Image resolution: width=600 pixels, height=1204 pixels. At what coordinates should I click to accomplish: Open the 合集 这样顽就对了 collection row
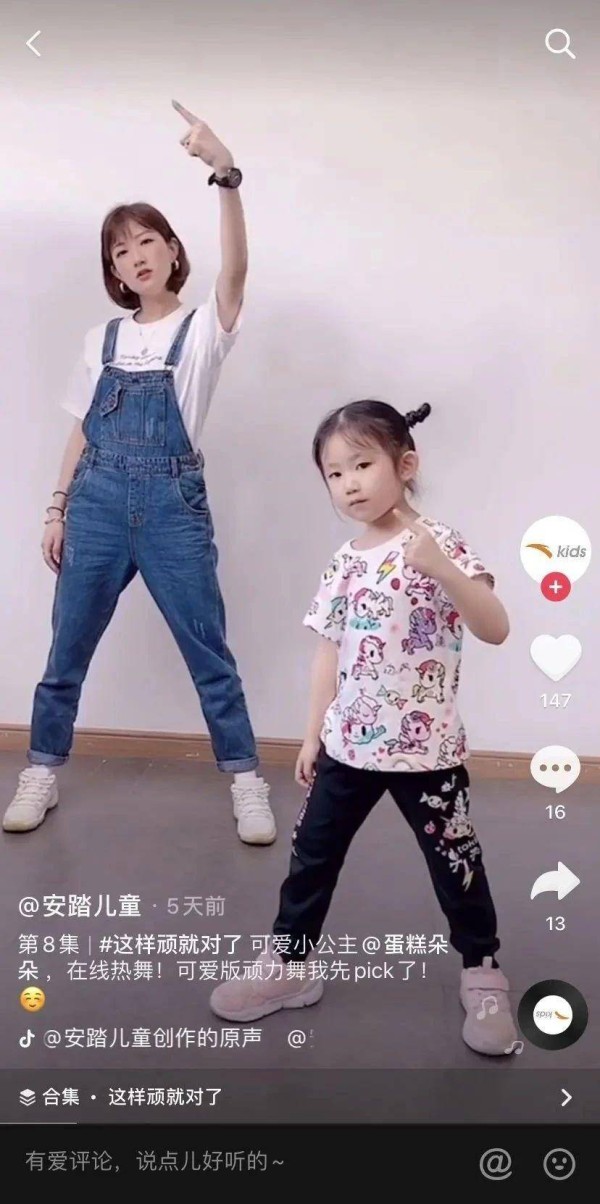[300, 1097]
